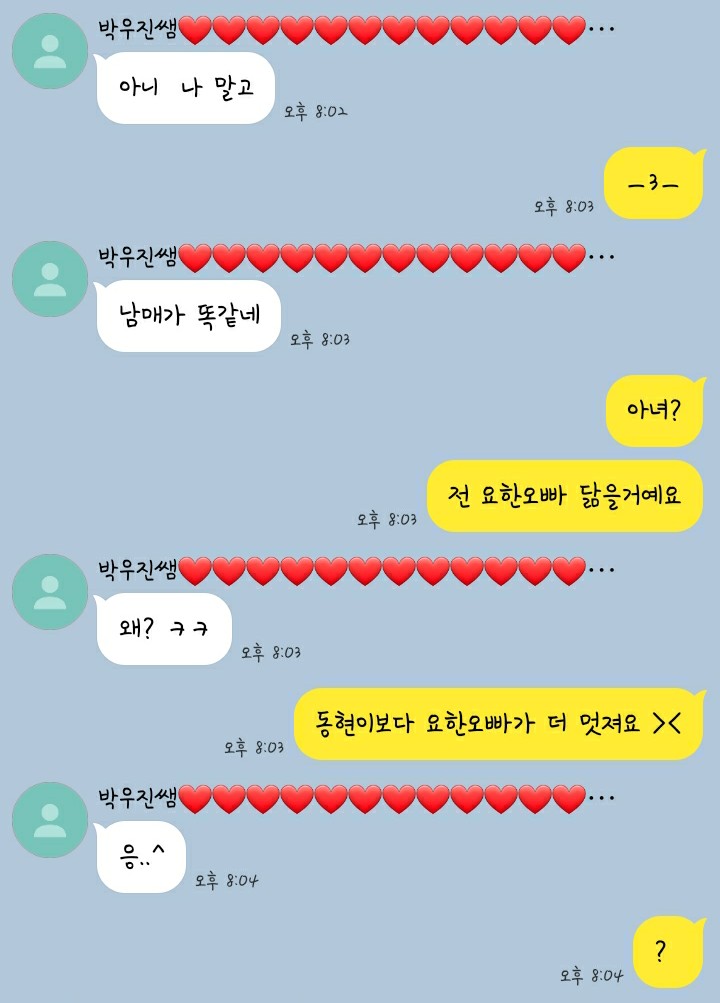720x1003 pixels.
Task: Open sender's avatar beside '아니 나 말고' message
Action: click(x=50, y=51)
